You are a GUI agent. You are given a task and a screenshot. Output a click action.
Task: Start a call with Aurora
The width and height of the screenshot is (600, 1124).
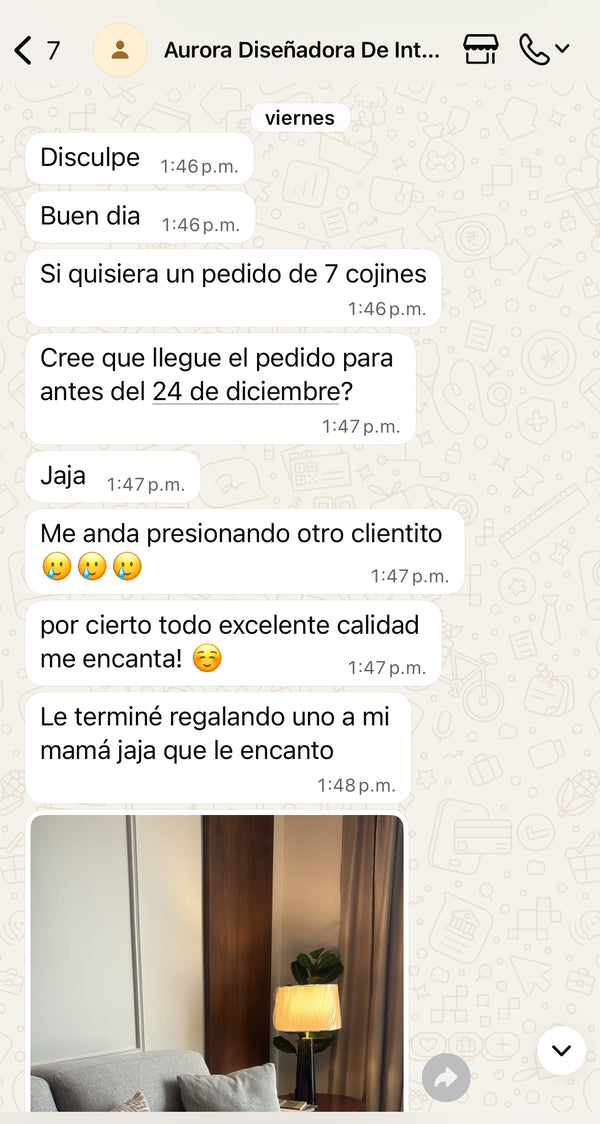(535, 49)
